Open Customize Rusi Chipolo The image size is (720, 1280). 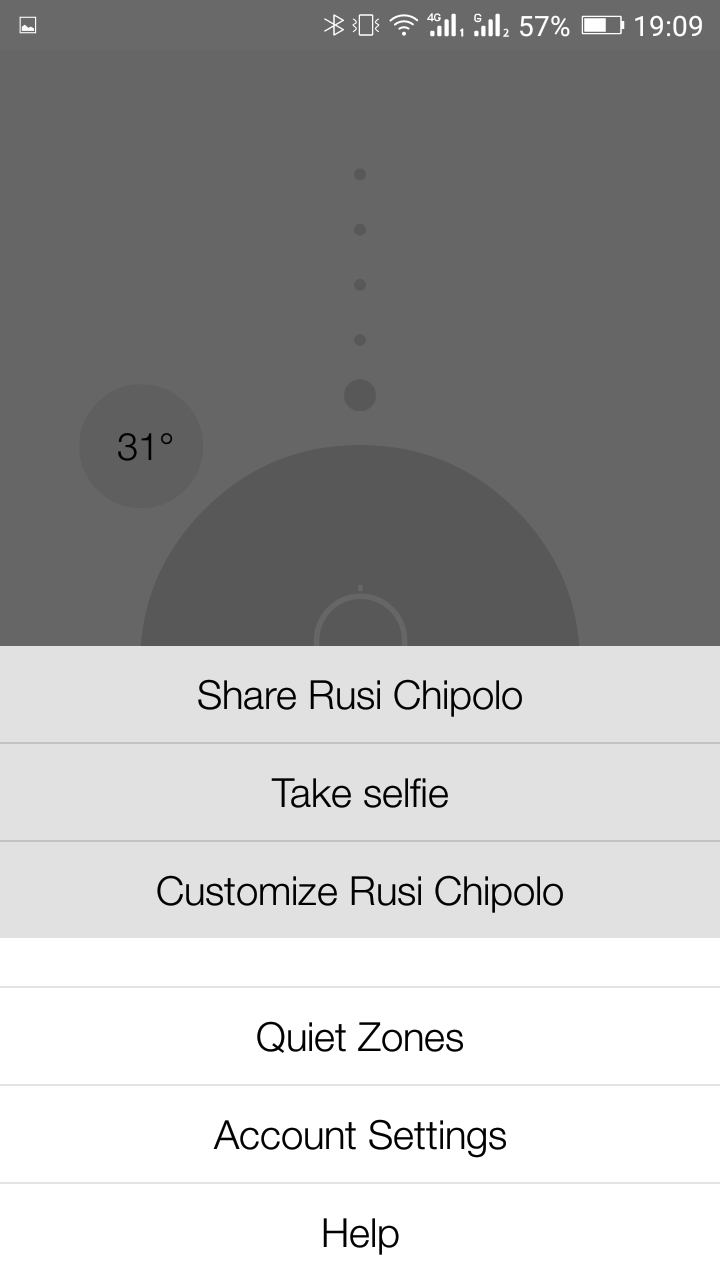360,890
